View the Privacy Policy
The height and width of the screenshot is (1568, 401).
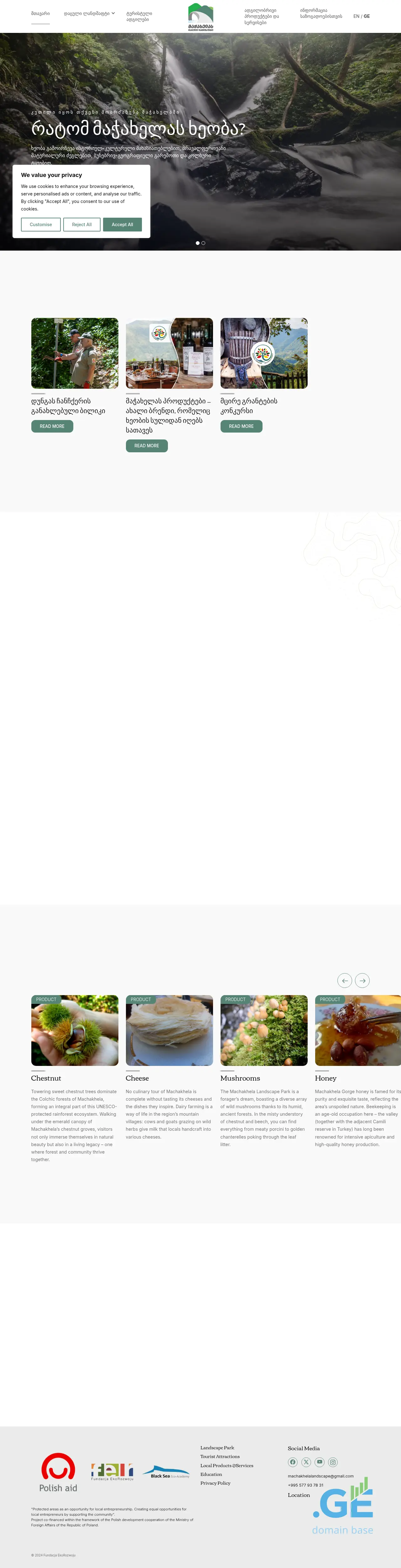(216, 1483)
